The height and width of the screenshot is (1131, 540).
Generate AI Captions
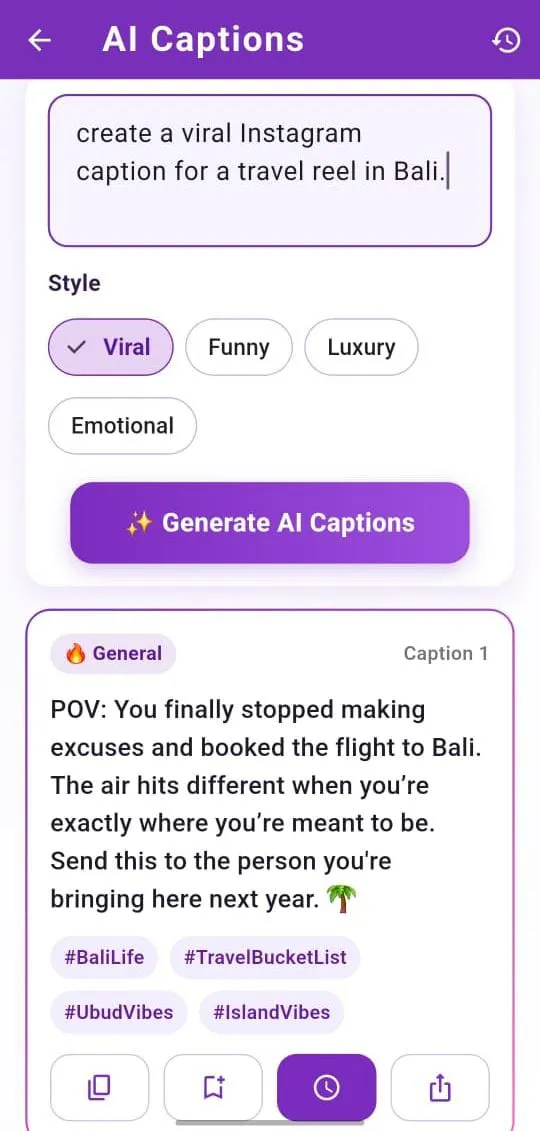point(270,523)
